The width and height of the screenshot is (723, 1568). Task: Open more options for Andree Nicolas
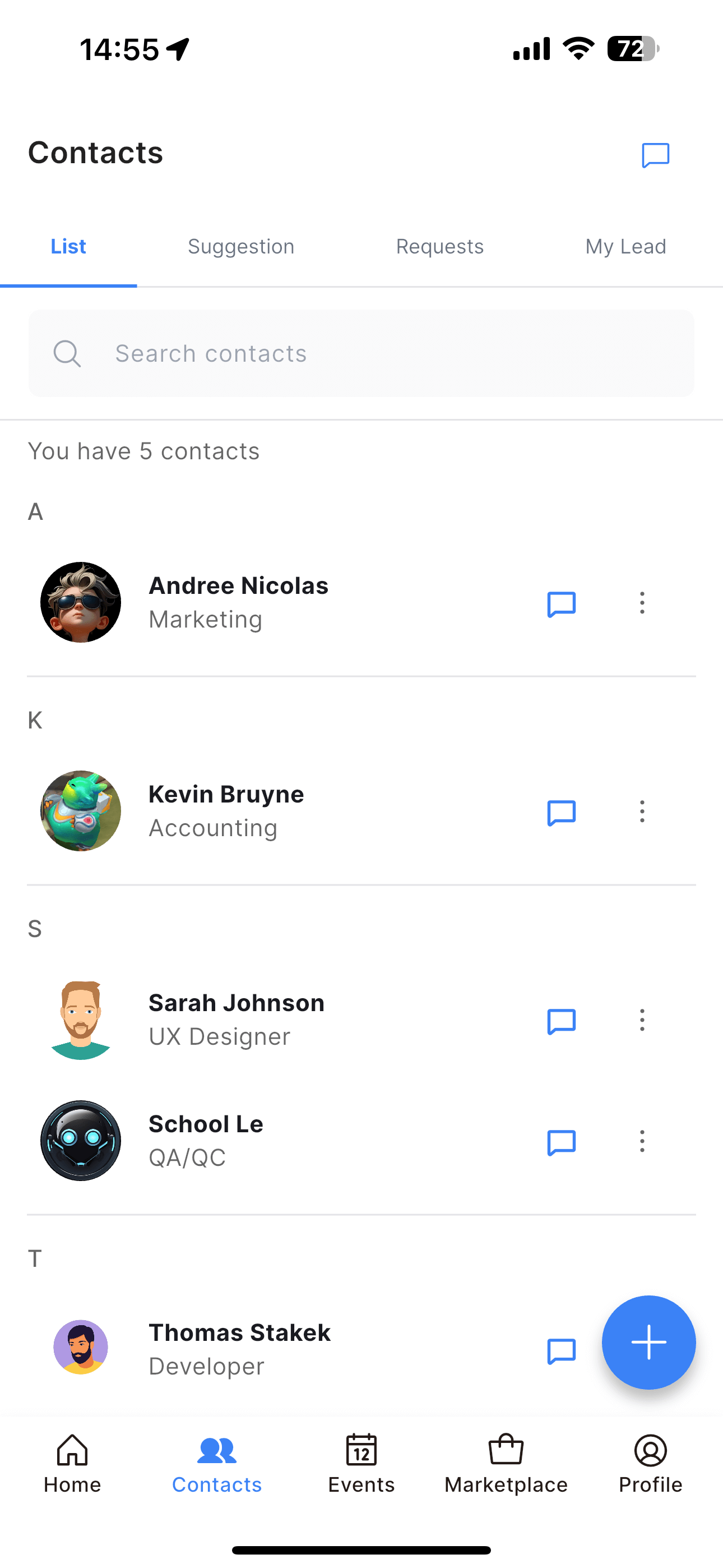(x=642, y=603)
